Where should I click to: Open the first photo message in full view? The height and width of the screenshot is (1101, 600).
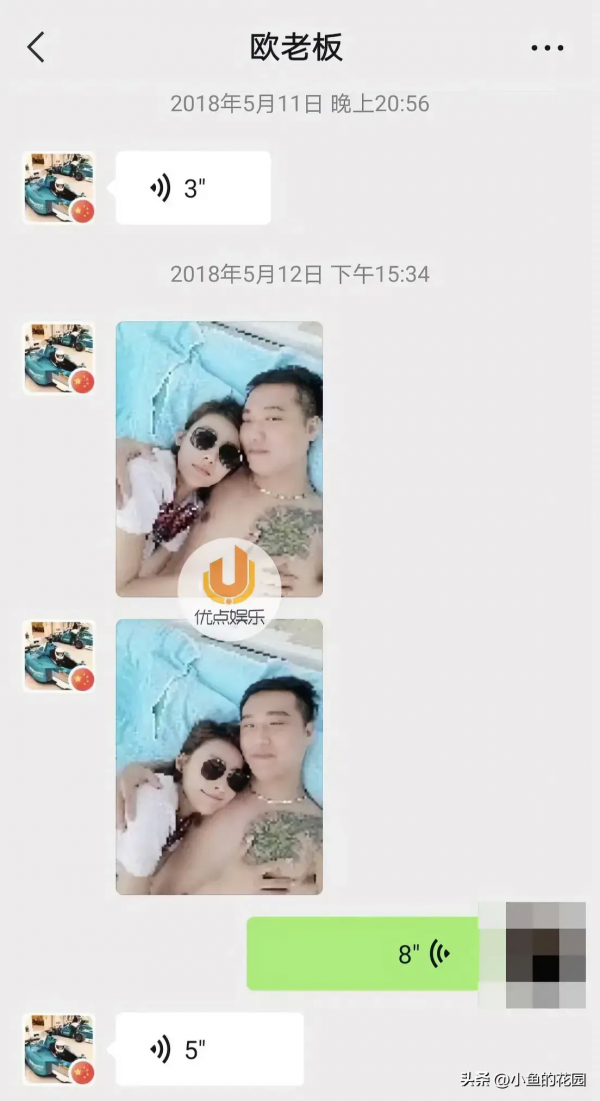pyautogui.click(x=219, y=459)
